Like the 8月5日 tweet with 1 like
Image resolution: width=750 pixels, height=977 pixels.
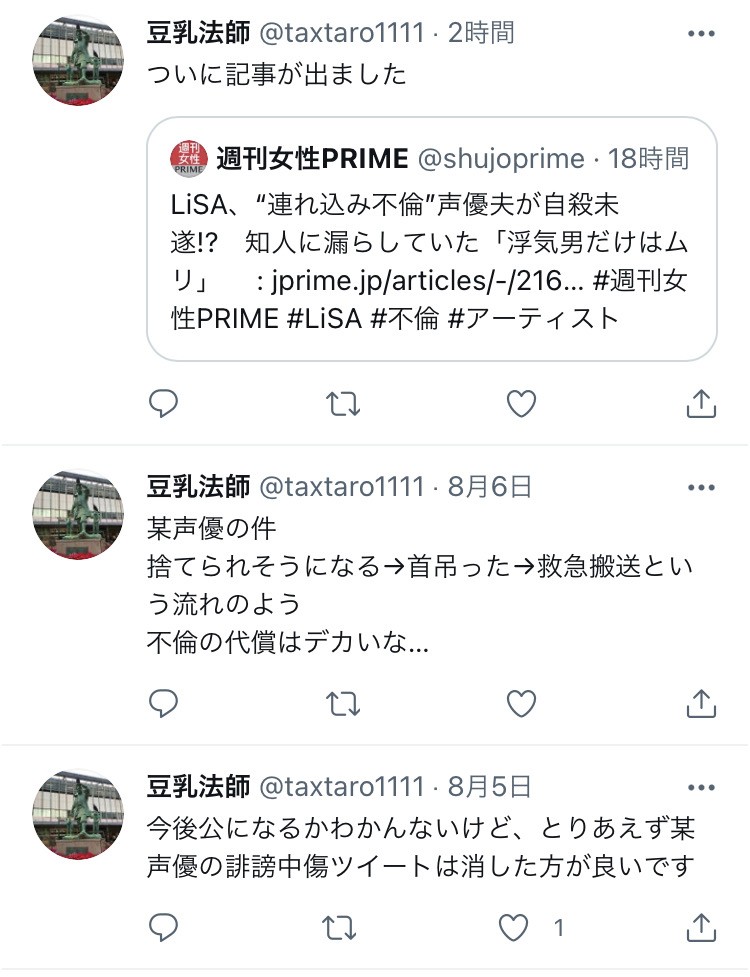pos(516,928)
